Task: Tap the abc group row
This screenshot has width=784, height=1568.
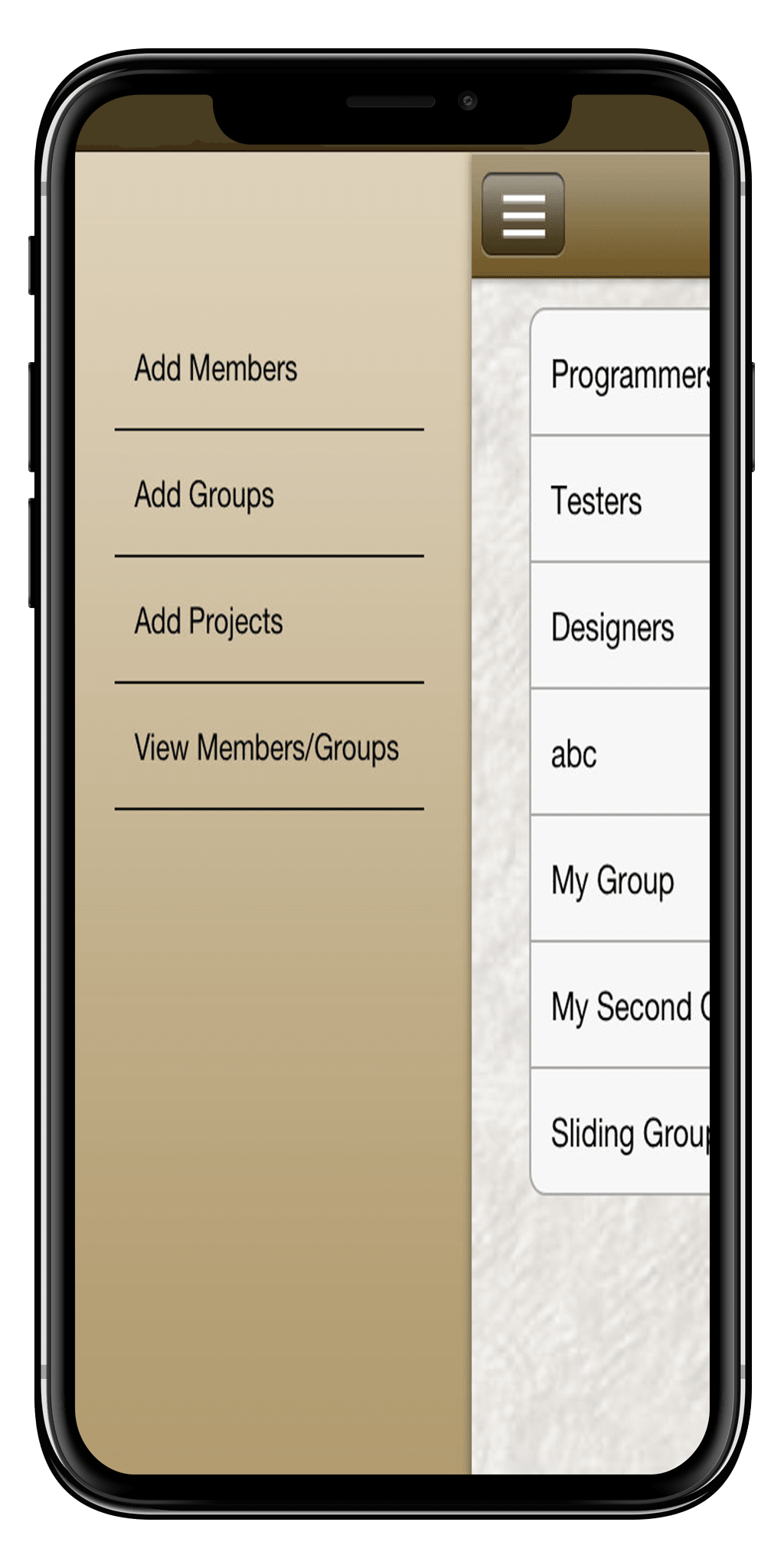Action: pyautogui.click(x=620, y=752)
